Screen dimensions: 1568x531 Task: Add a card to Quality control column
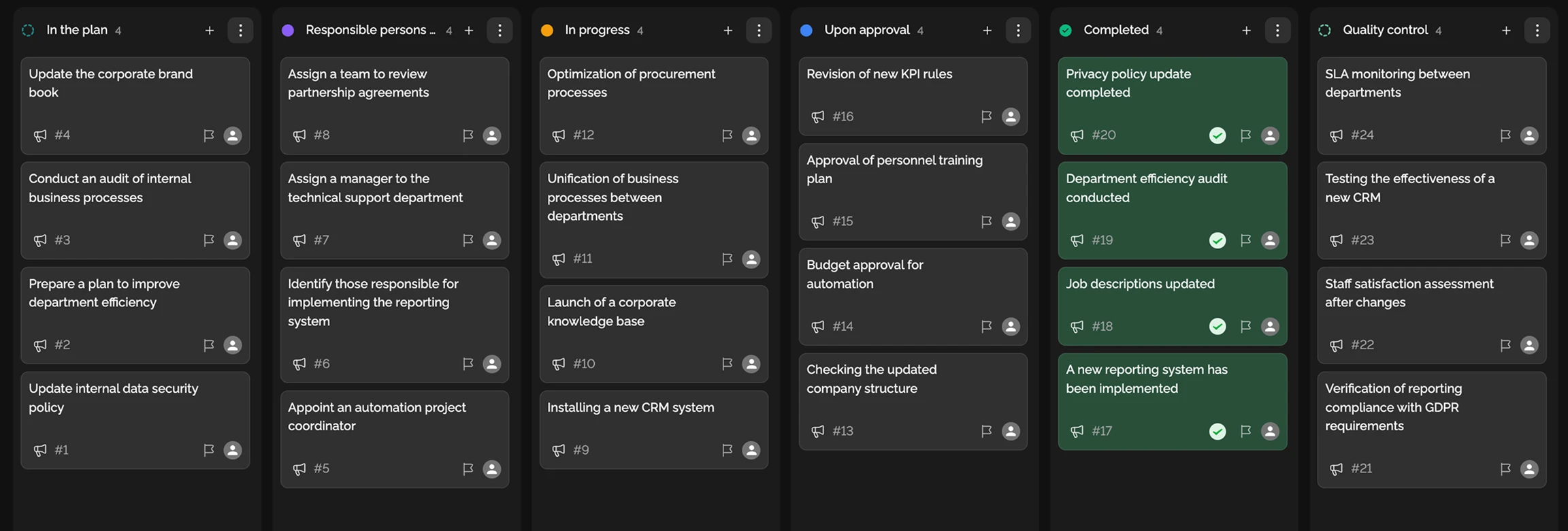click(1506, 31)
